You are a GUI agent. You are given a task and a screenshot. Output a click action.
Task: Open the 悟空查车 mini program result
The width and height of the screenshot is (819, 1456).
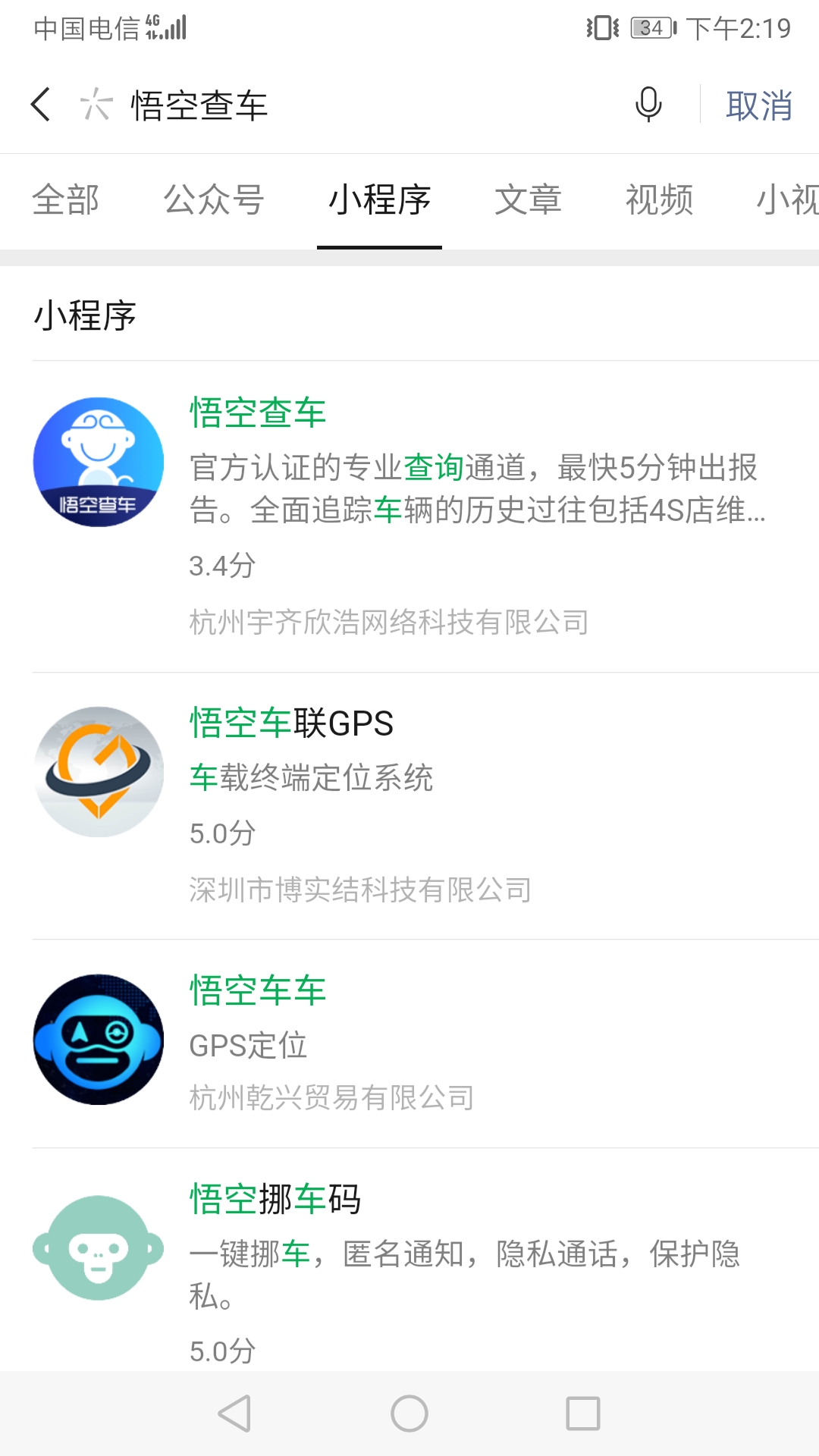point(425,516)
